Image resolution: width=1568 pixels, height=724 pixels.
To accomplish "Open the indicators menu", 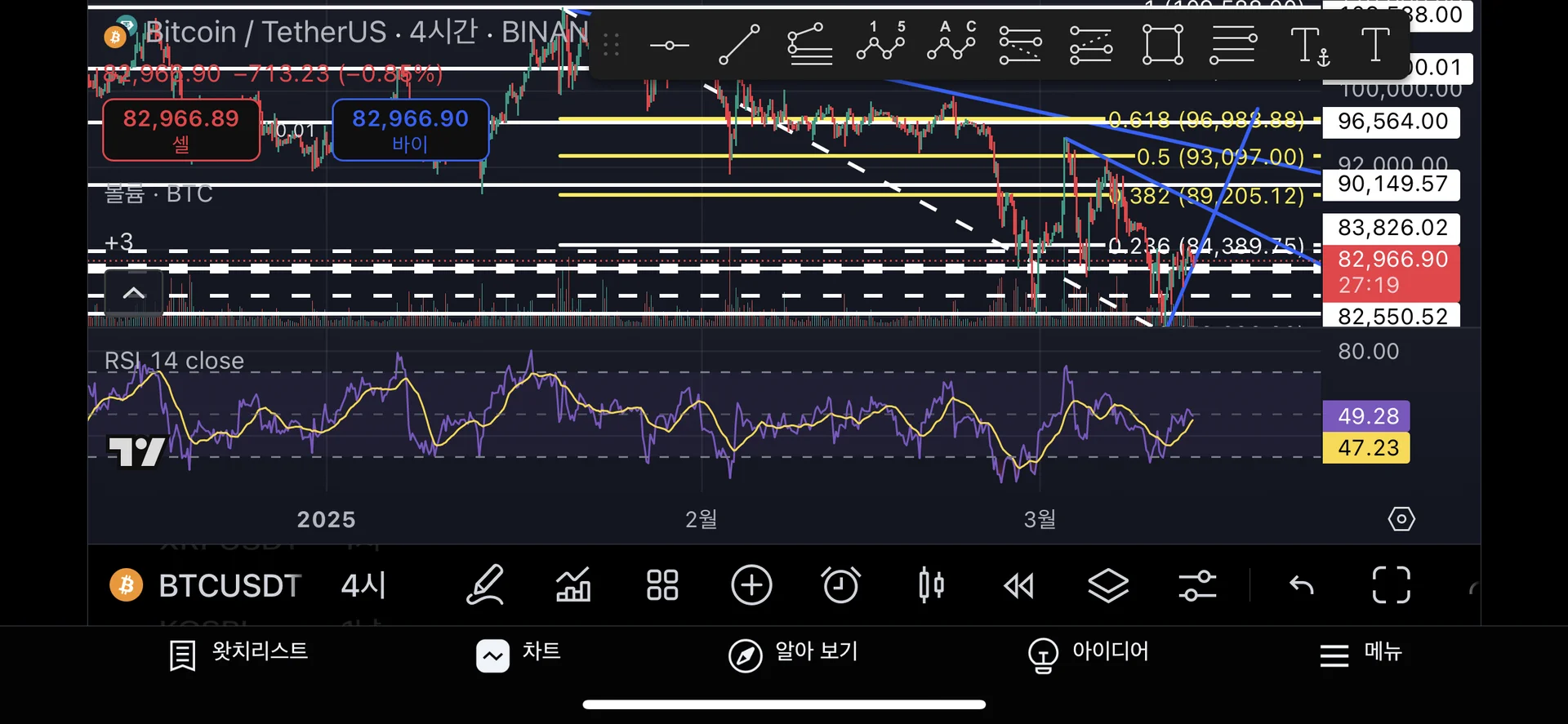I will click(x=573, y=585).
